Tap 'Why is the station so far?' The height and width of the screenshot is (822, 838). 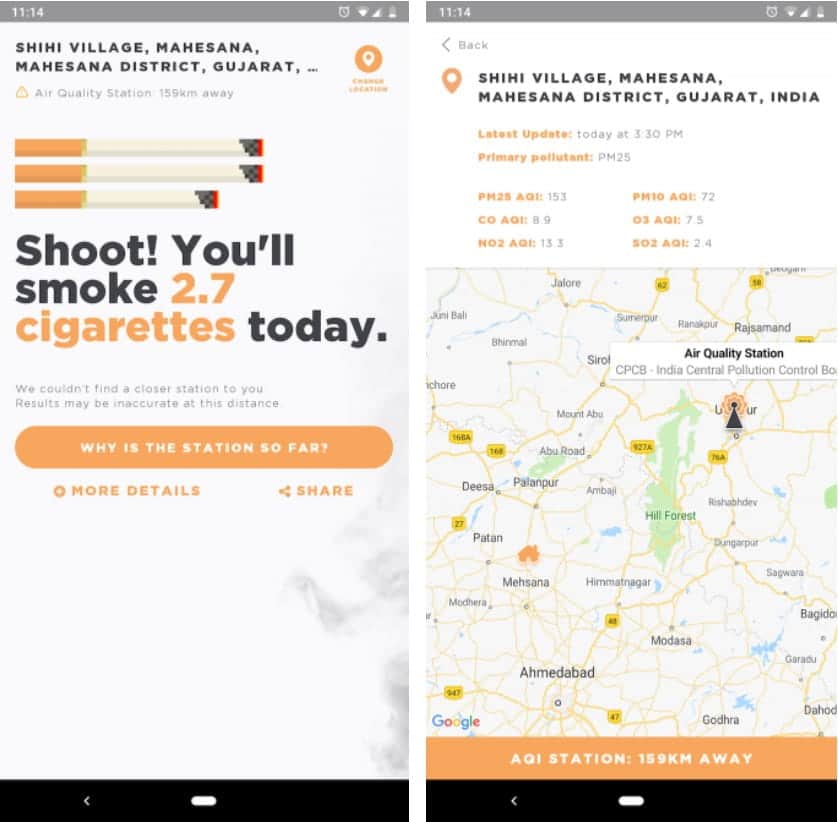[x=204, y=447]
